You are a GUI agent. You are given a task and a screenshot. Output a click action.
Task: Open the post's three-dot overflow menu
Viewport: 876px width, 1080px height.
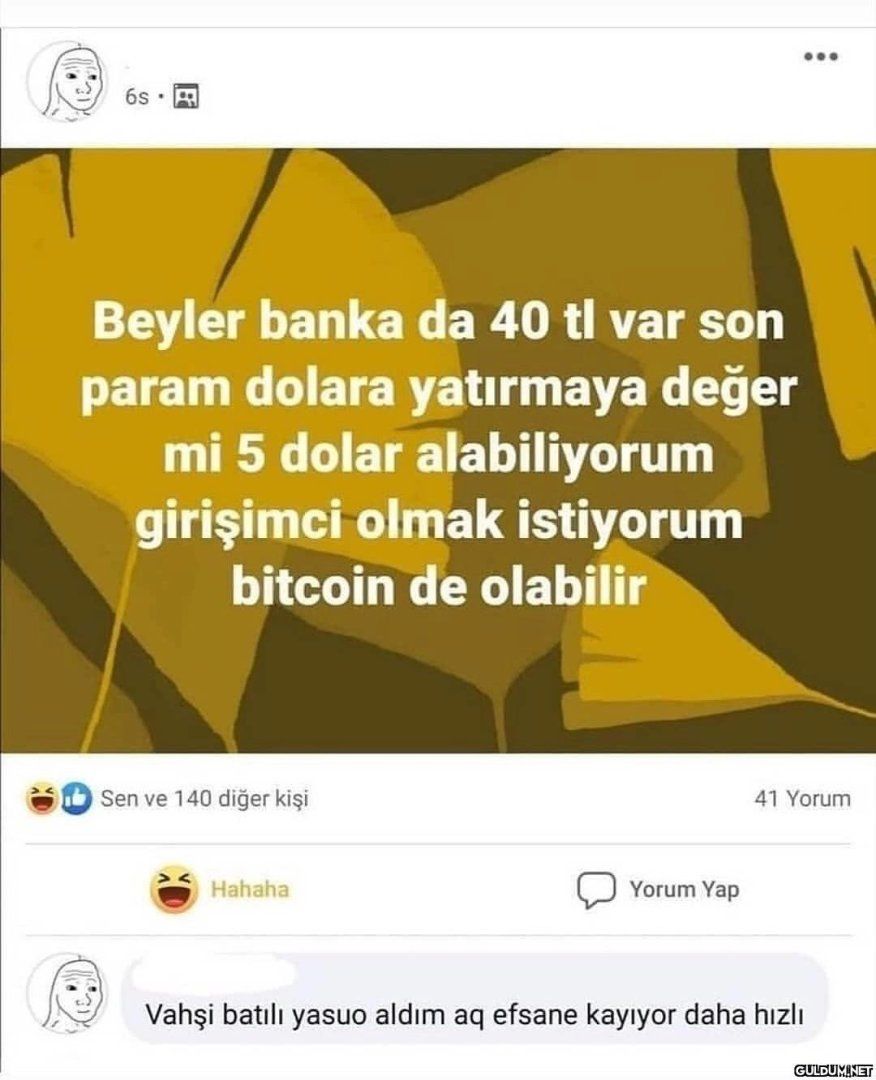(820, 56)
